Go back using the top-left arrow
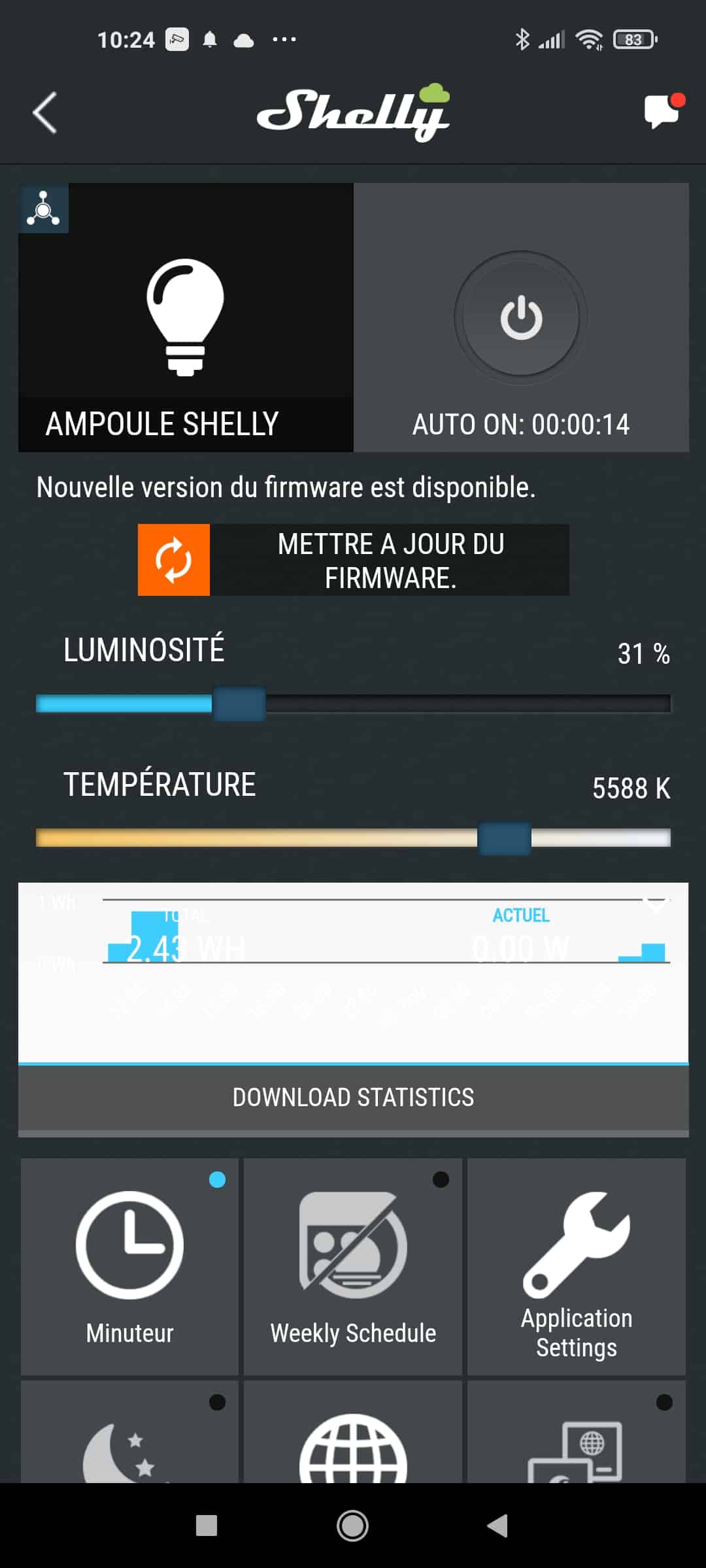Screen dimensions: 706x1568 (44, 112)
